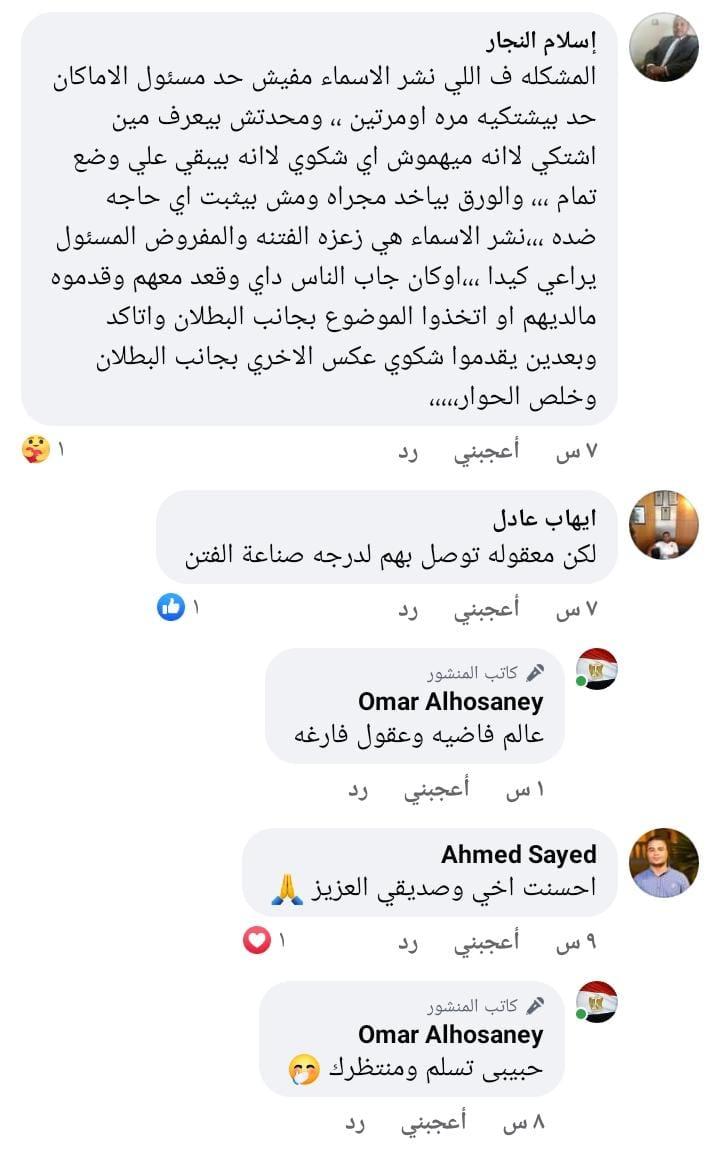View the thumbs-up reaction on ايهاب عادل's comment
Screen dimensions: 719x1149
172,607
